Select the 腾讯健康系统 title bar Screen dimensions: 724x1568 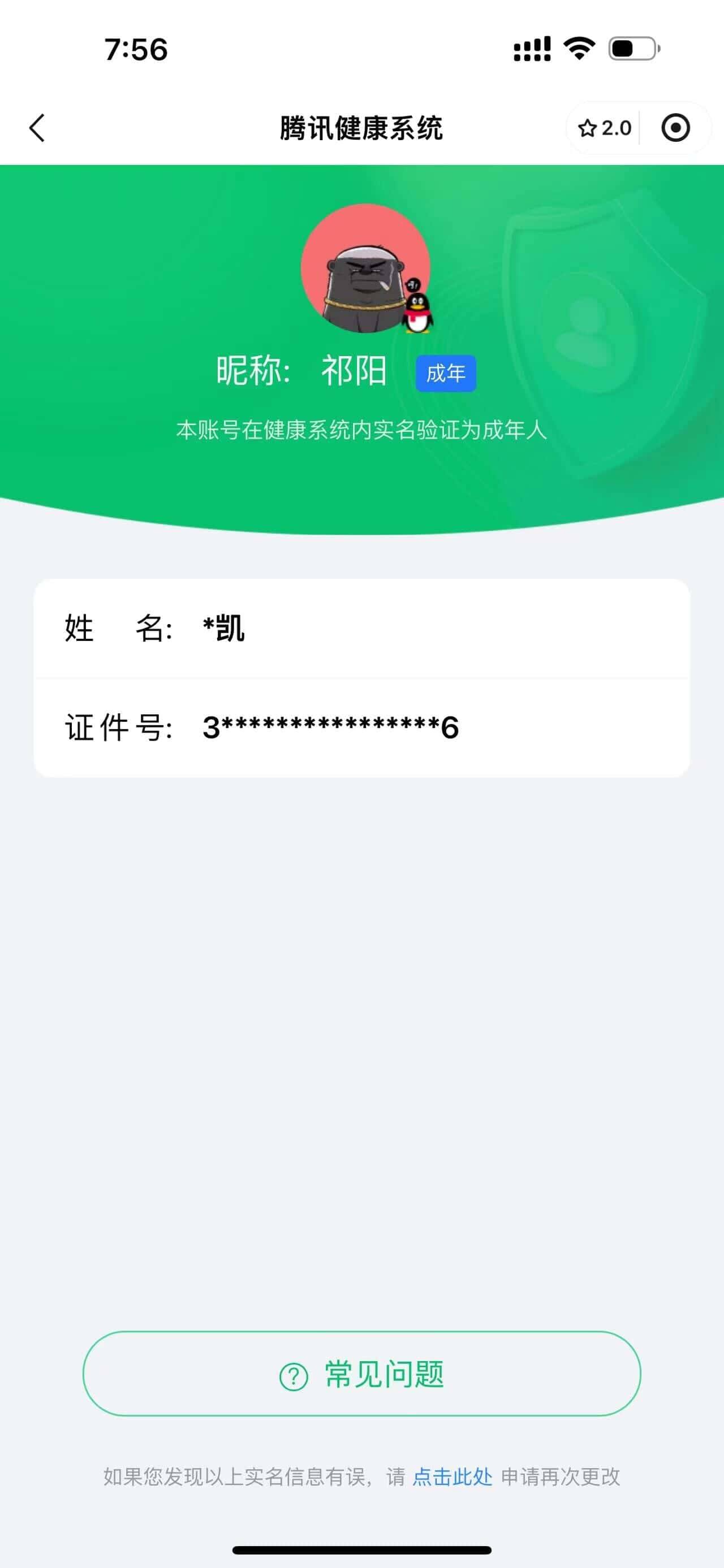(361, 128)
